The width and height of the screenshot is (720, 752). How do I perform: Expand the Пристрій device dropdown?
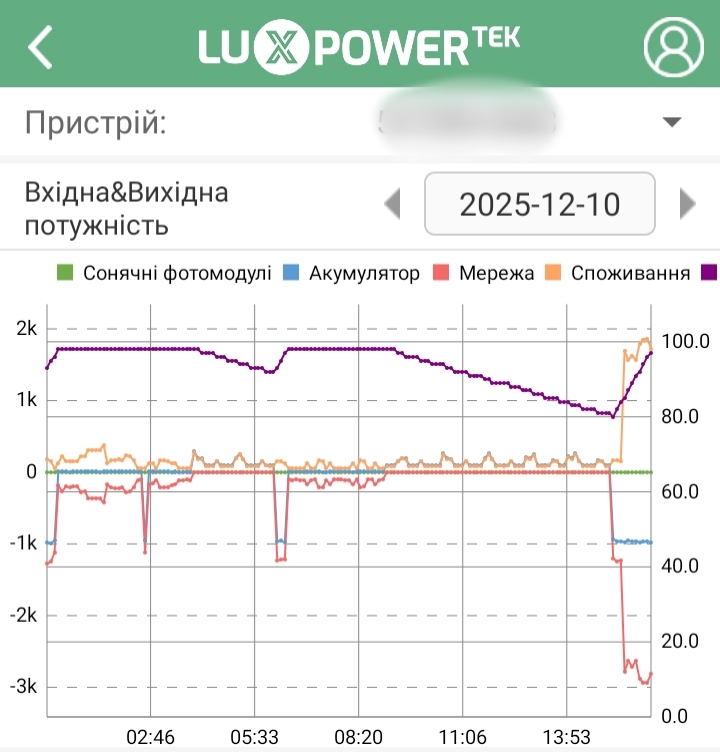pos(671,122)
